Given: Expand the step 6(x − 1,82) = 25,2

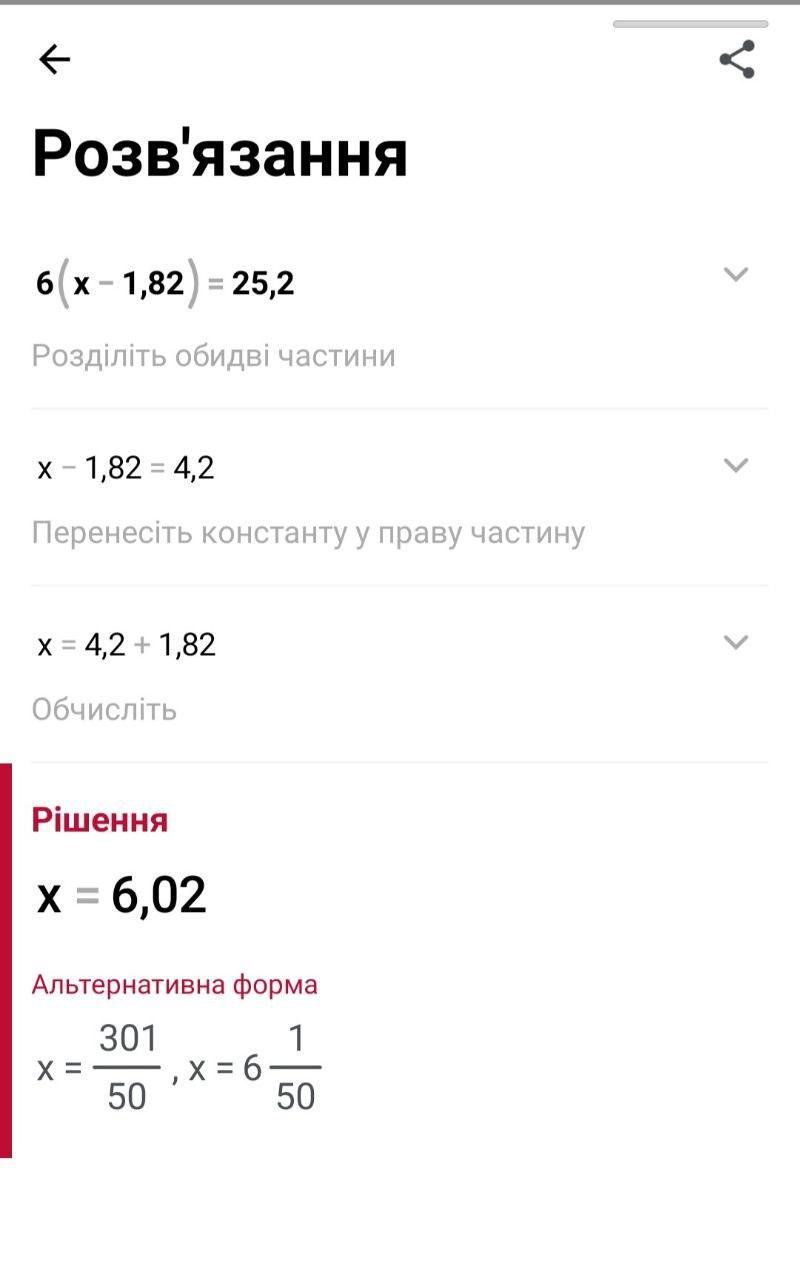Looking at the screenshot, I should pos(736,274).
